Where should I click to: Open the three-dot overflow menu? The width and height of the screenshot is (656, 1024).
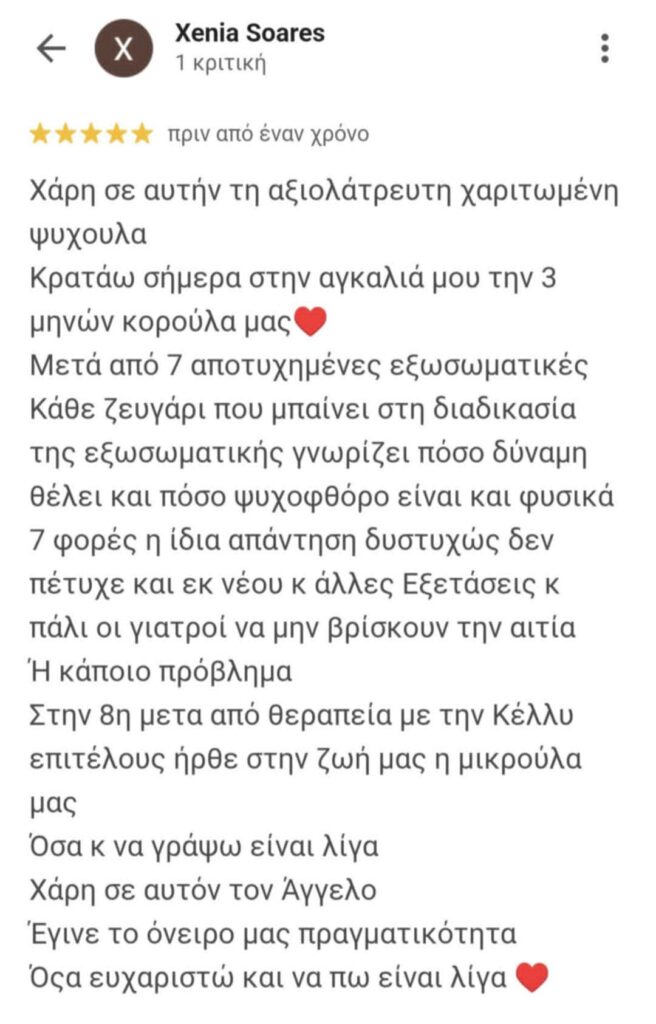[x=605, y=49]
